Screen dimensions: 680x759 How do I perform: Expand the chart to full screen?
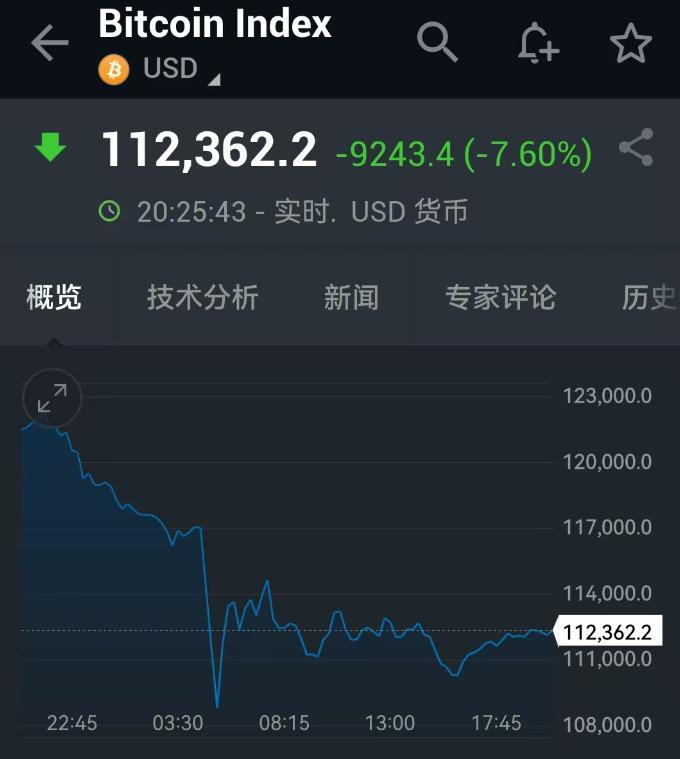tap(52, 399)
